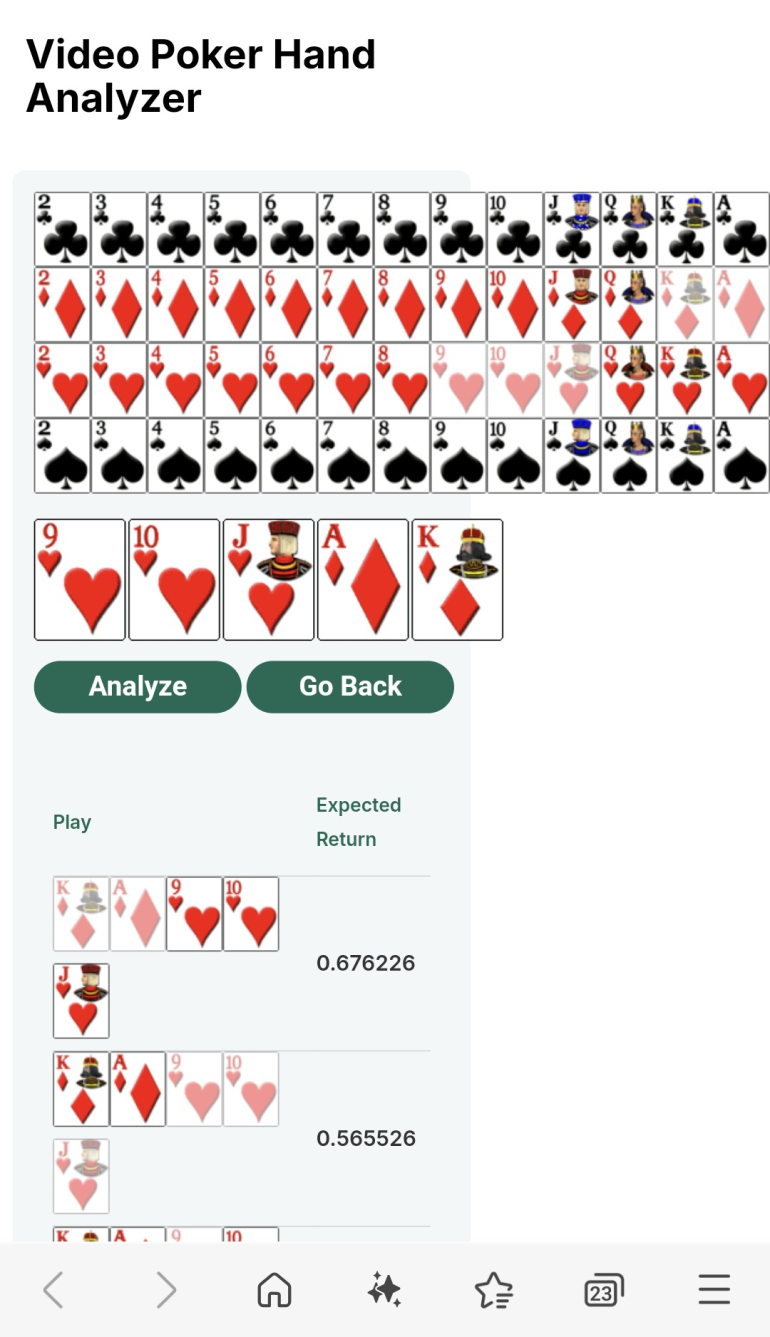Choose the 5 of spades card
This screenshot has width=770, height=1337.
pos(232,456)
